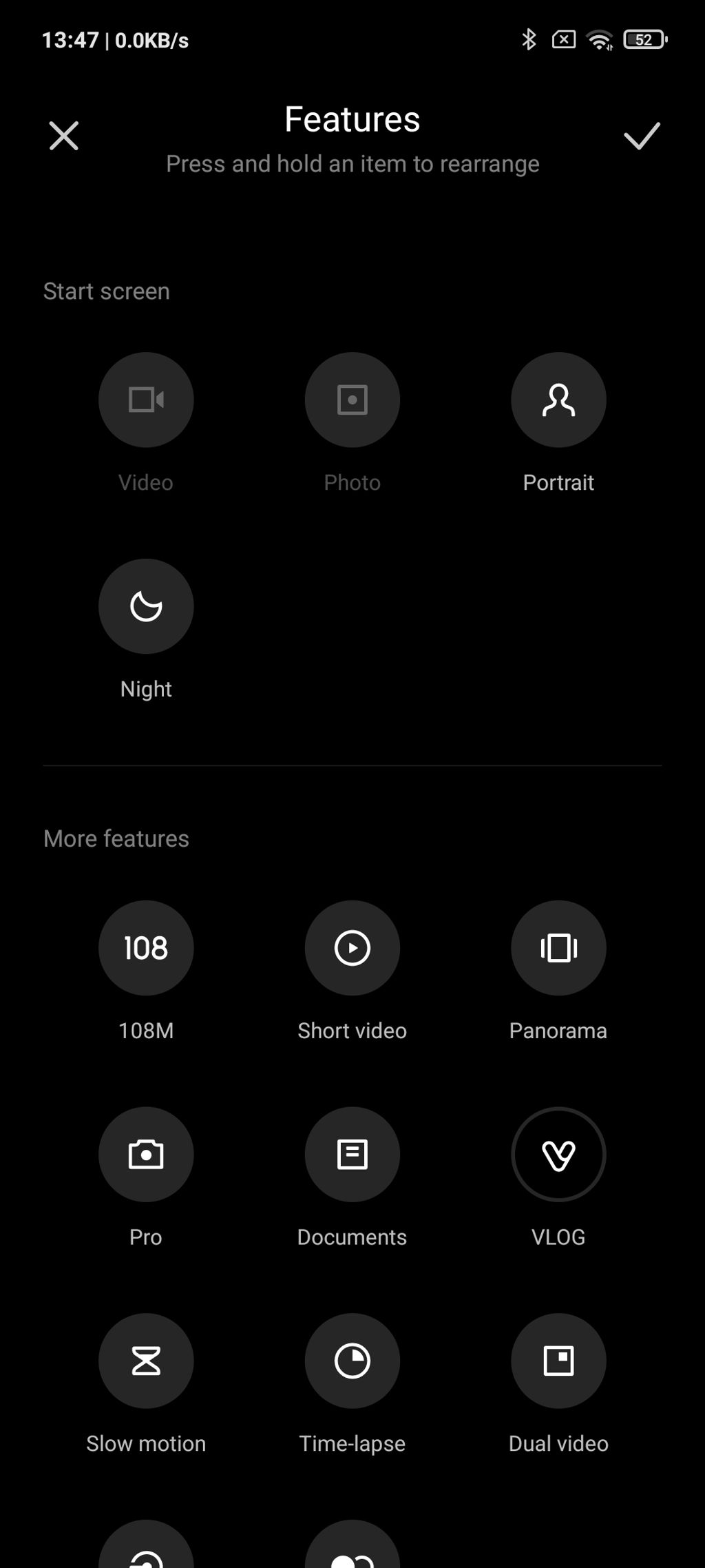Tap the Time-lapse feature

[x=352, y=1361]
